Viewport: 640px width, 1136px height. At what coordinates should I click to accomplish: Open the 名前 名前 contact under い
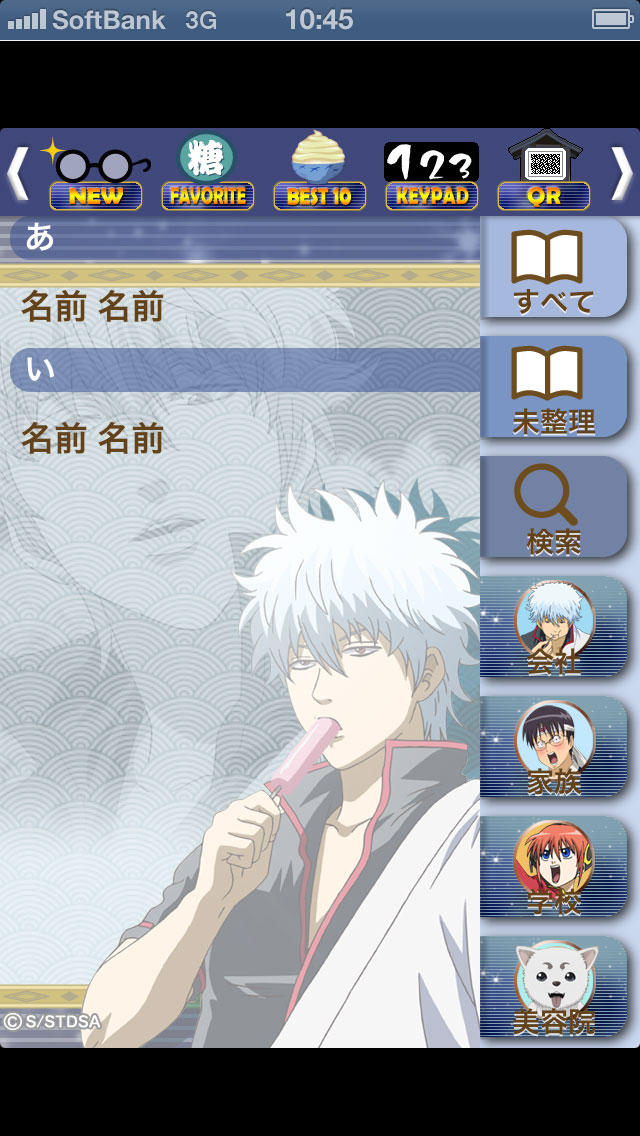click(92, 439)
